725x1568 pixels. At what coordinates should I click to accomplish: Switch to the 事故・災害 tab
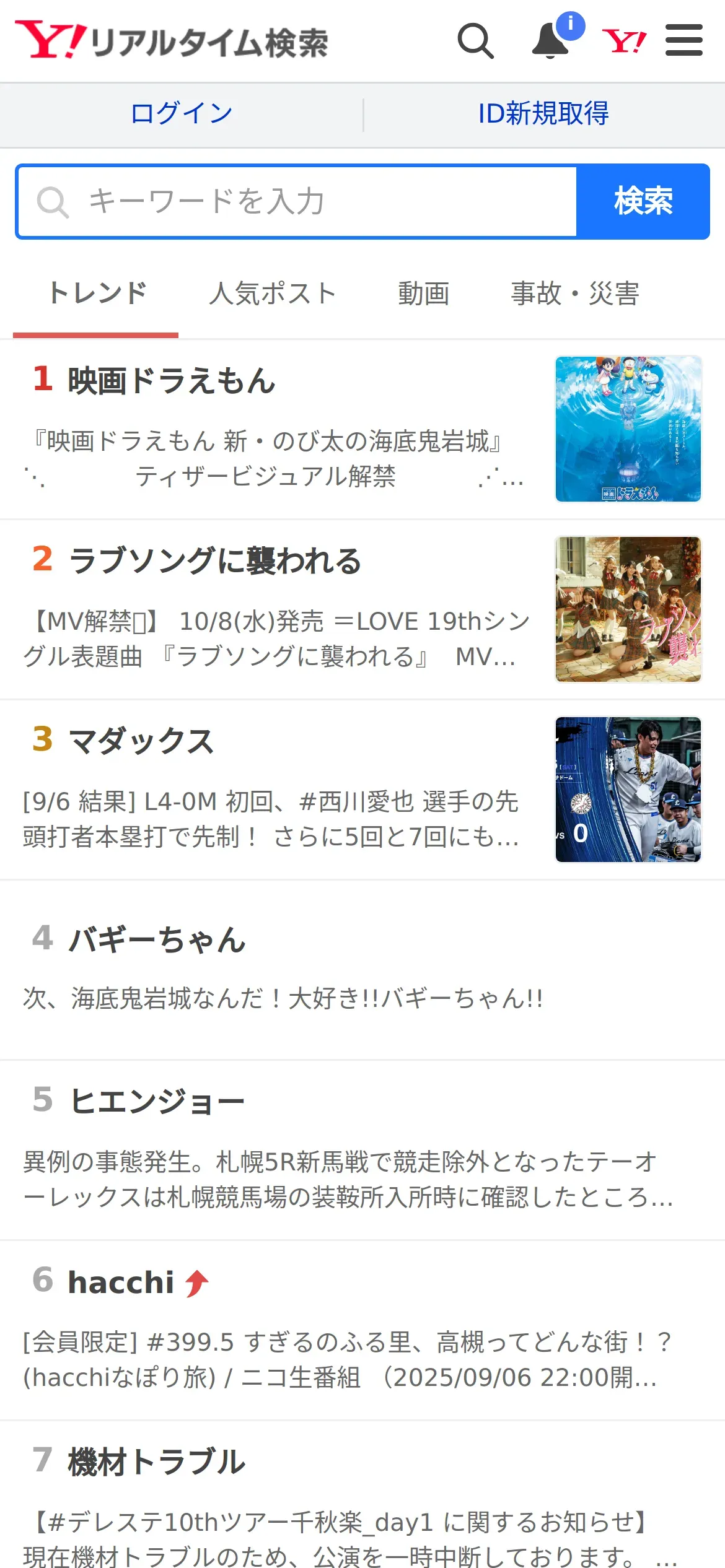coord(574,294)
